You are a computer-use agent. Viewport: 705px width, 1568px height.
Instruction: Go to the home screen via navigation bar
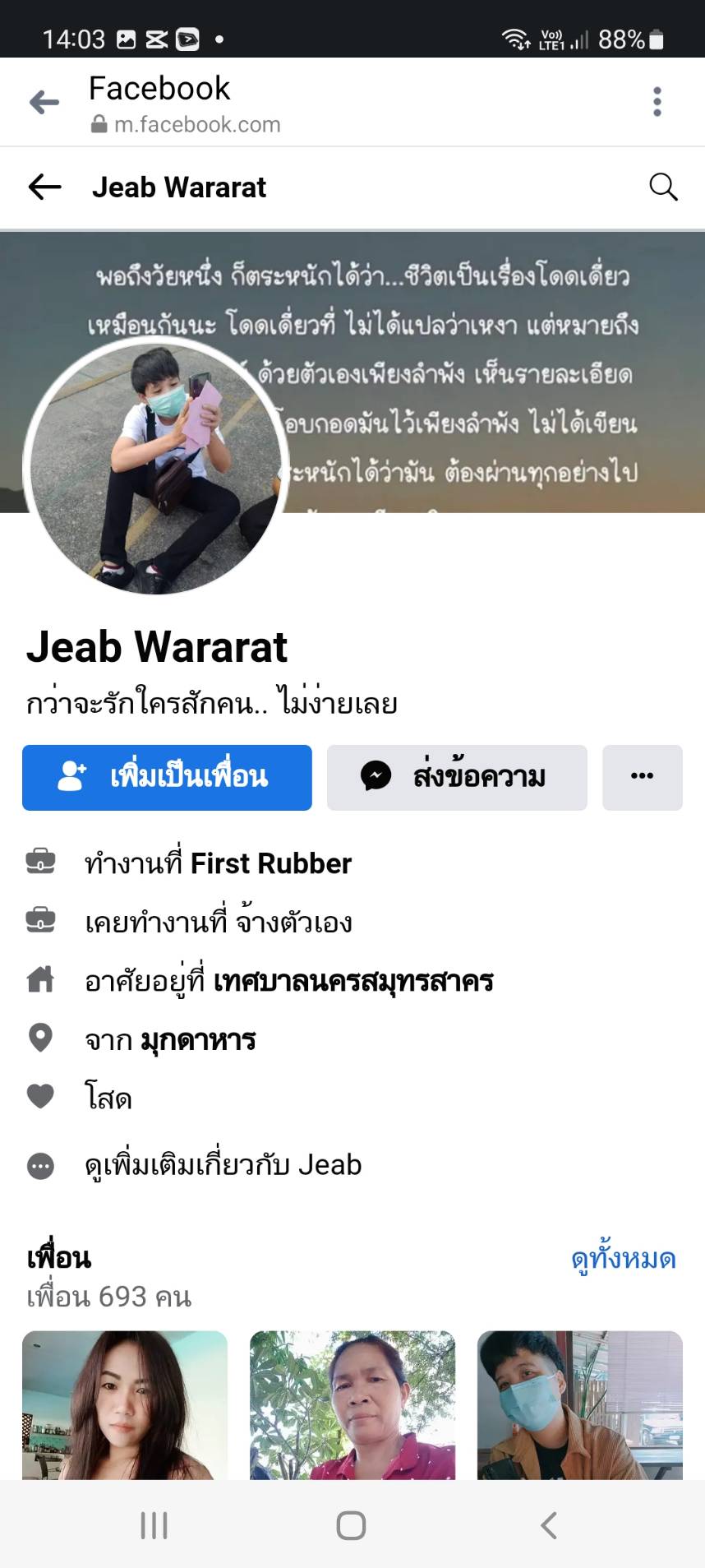[x=352, y=1525]
